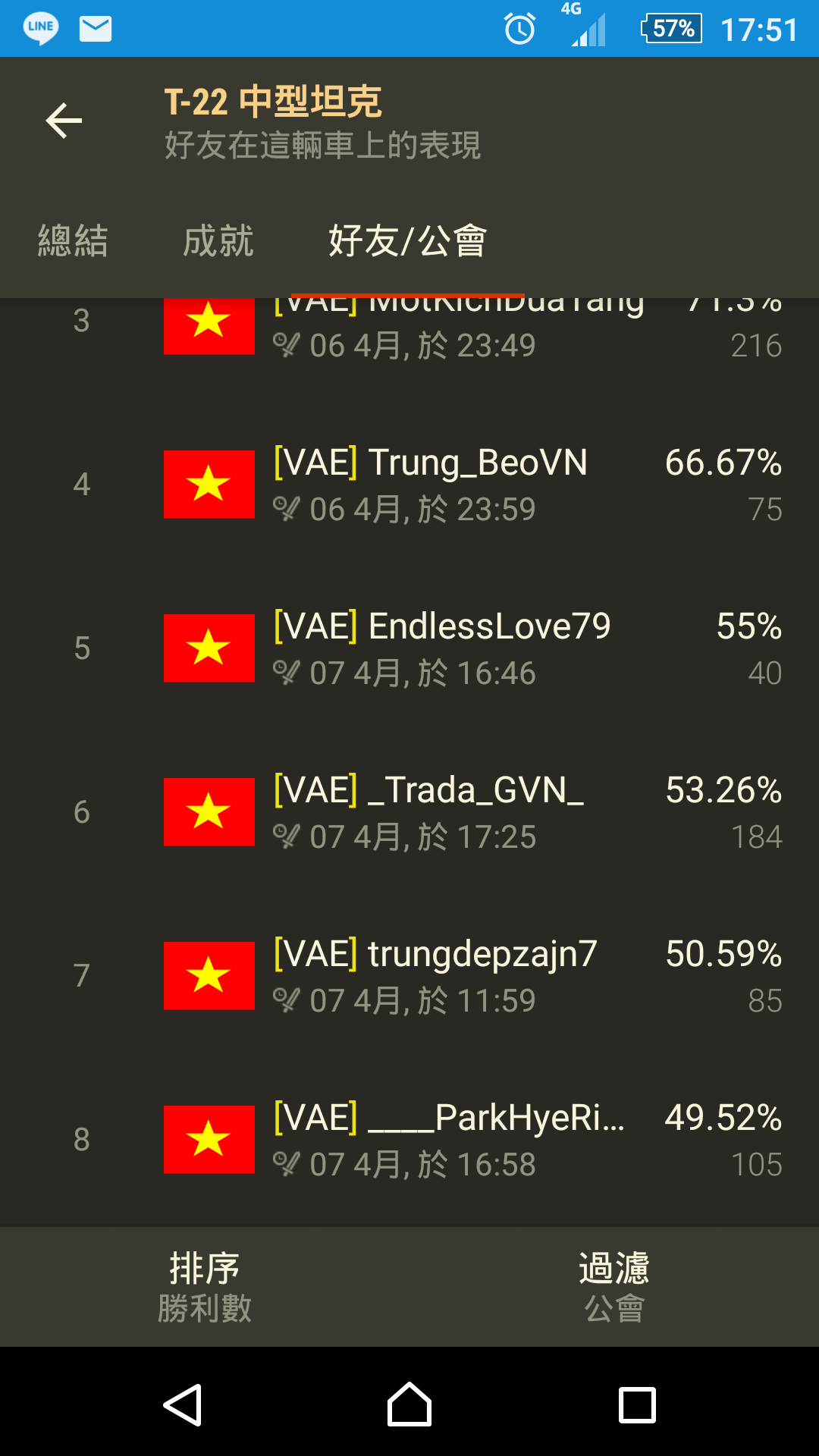The width and height of the screenshot is (819, 1456).
Task: Go back using the arrow icon
Action: pyautogui.click(x=64, y=121)
